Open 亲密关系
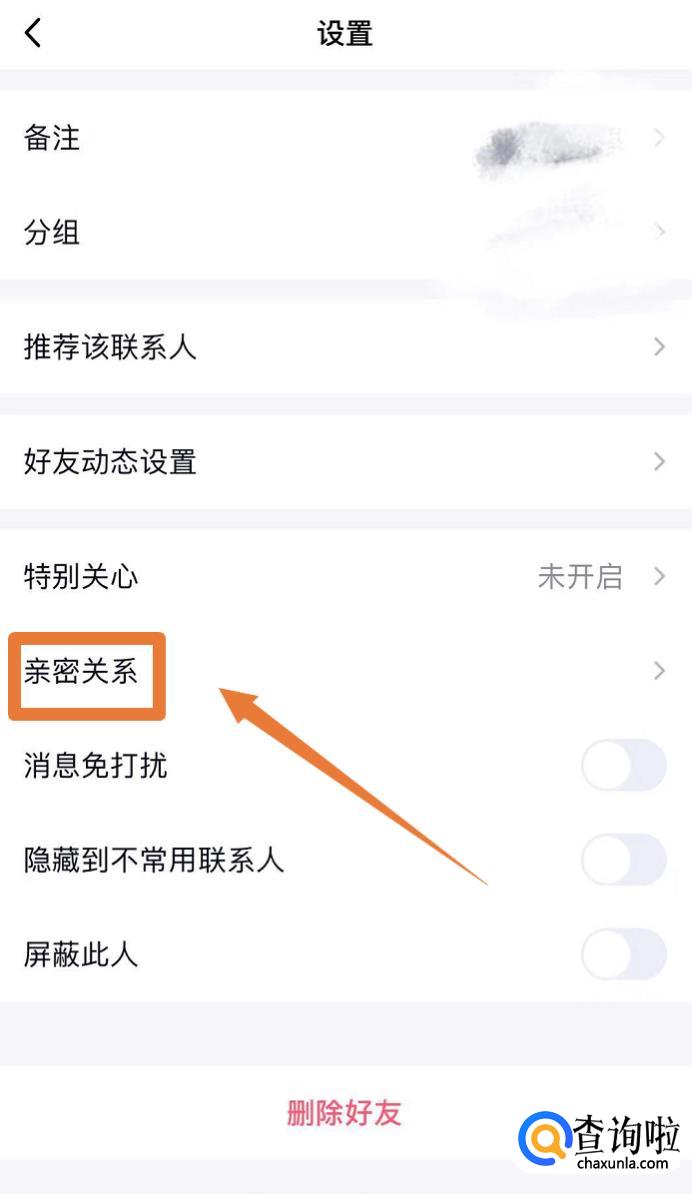 pos(346,671)
